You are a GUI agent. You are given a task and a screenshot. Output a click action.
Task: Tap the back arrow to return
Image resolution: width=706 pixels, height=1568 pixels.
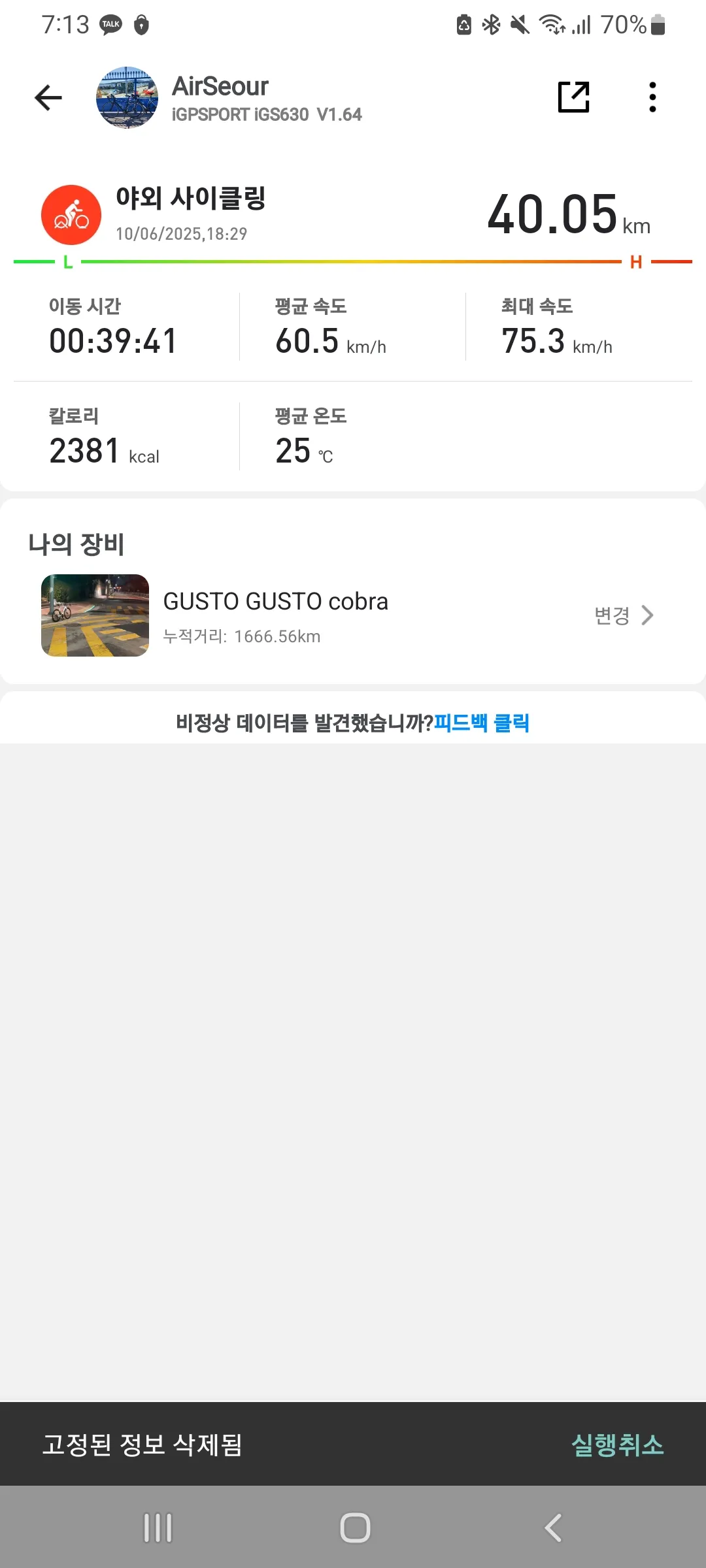pyautogui.click(x=47, y=97)
